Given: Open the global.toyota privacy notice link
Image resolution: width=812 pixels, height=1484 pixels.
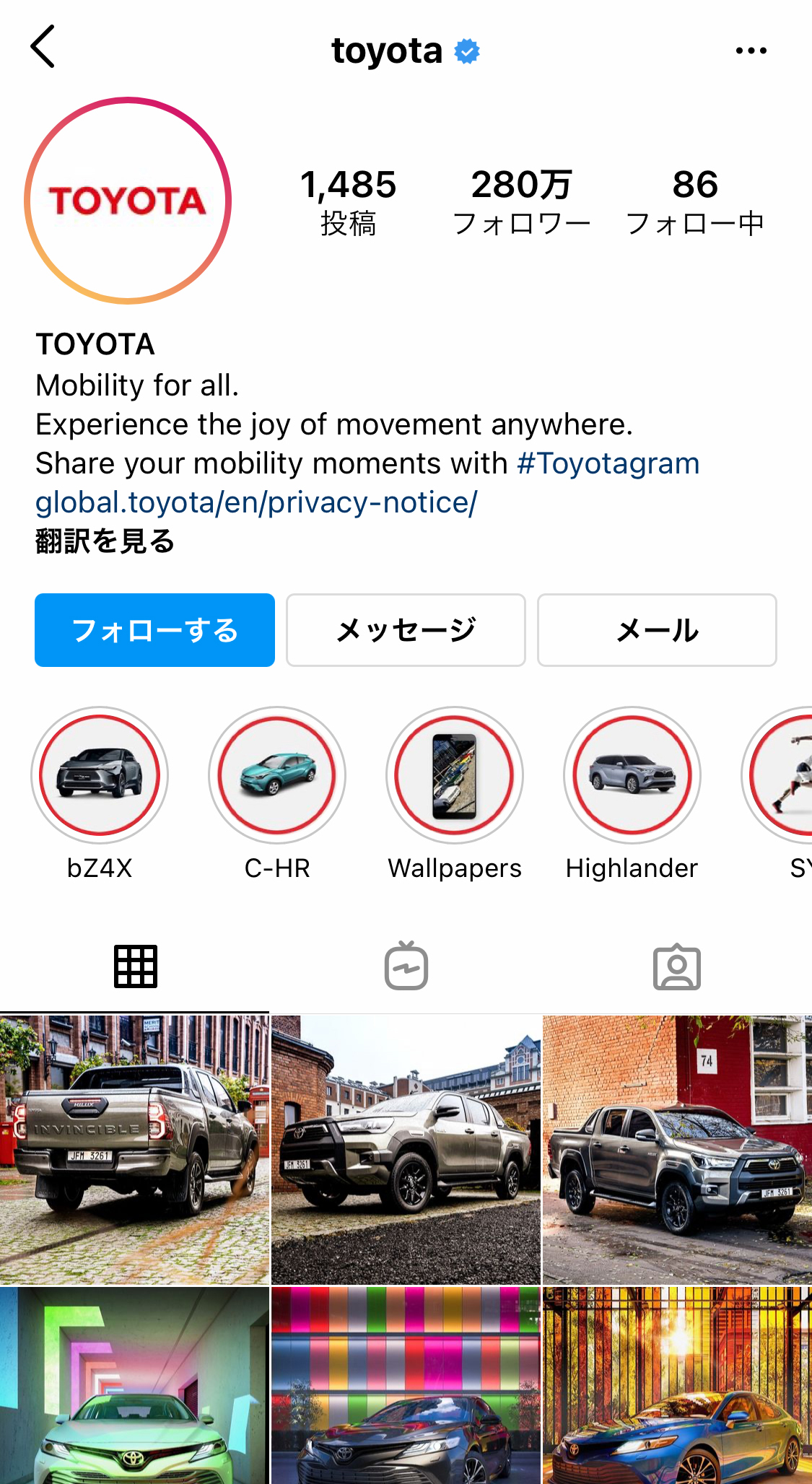Looking at the screenshot, I should click(x=256, y=502).
